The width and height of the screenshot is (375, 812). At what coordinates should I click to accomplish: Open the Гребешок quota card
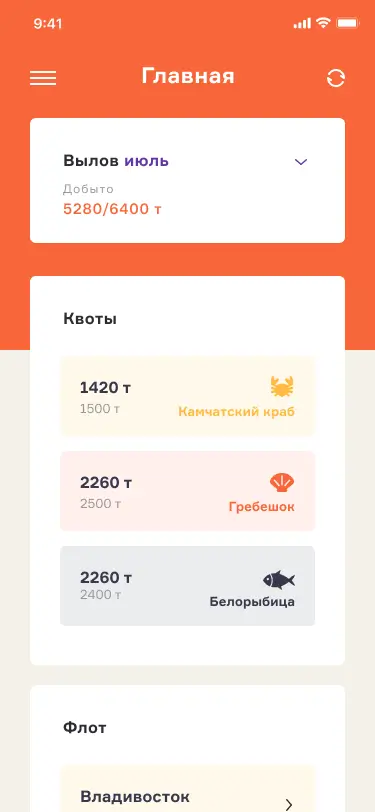pyautogui.click(x=188, y=491)
